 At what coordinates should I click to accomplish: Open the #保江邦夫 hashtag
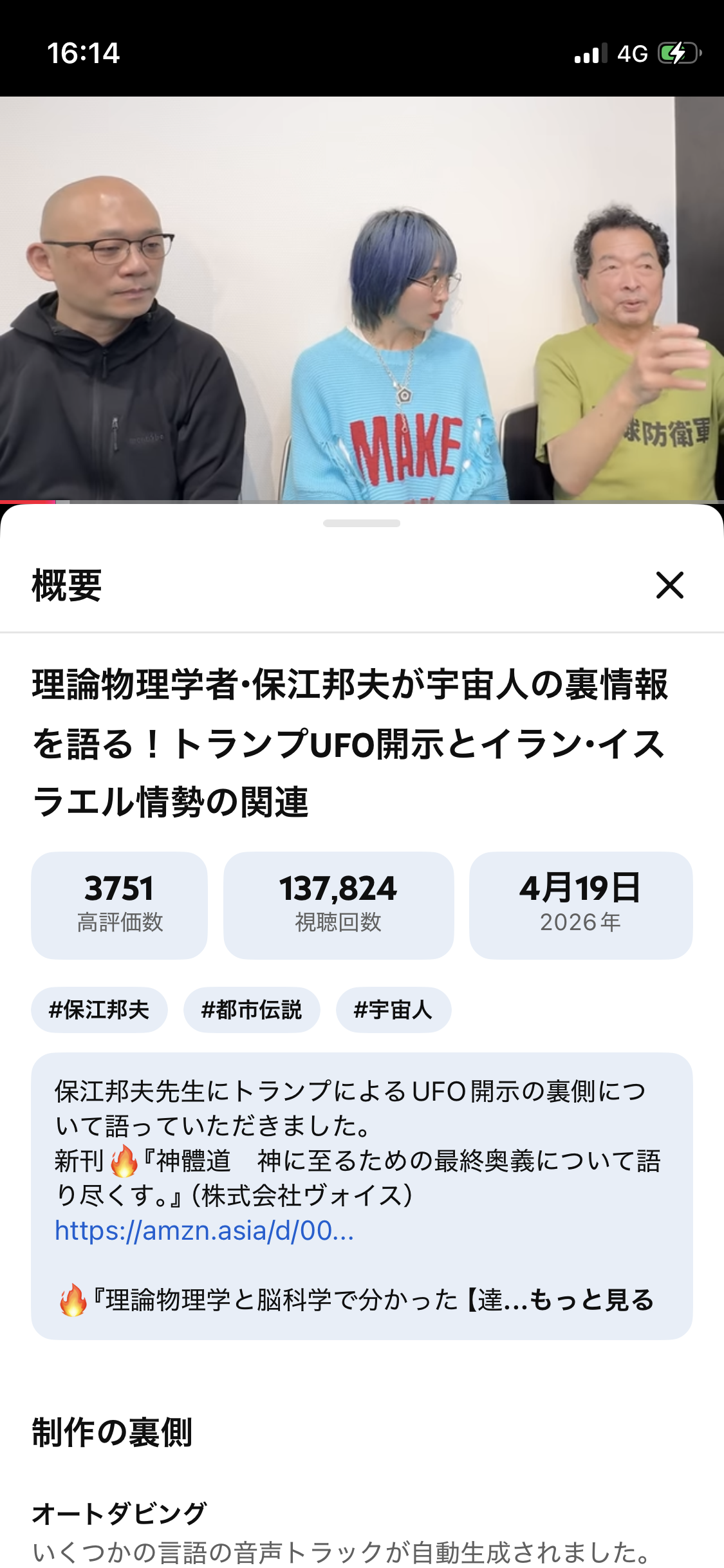pyautogui.click(x=99, y=1009)
